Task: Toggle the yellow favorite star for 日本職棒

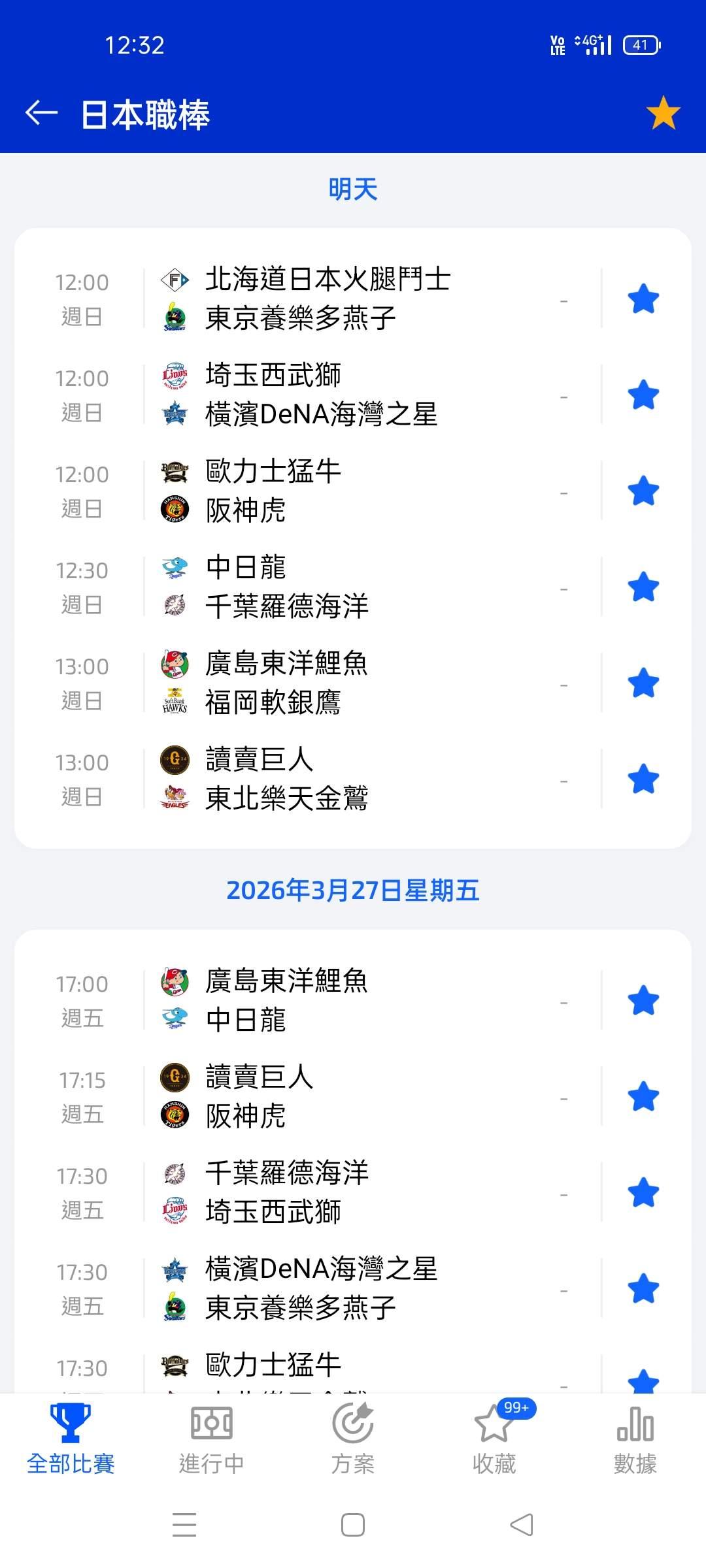Action: point(663,113)
